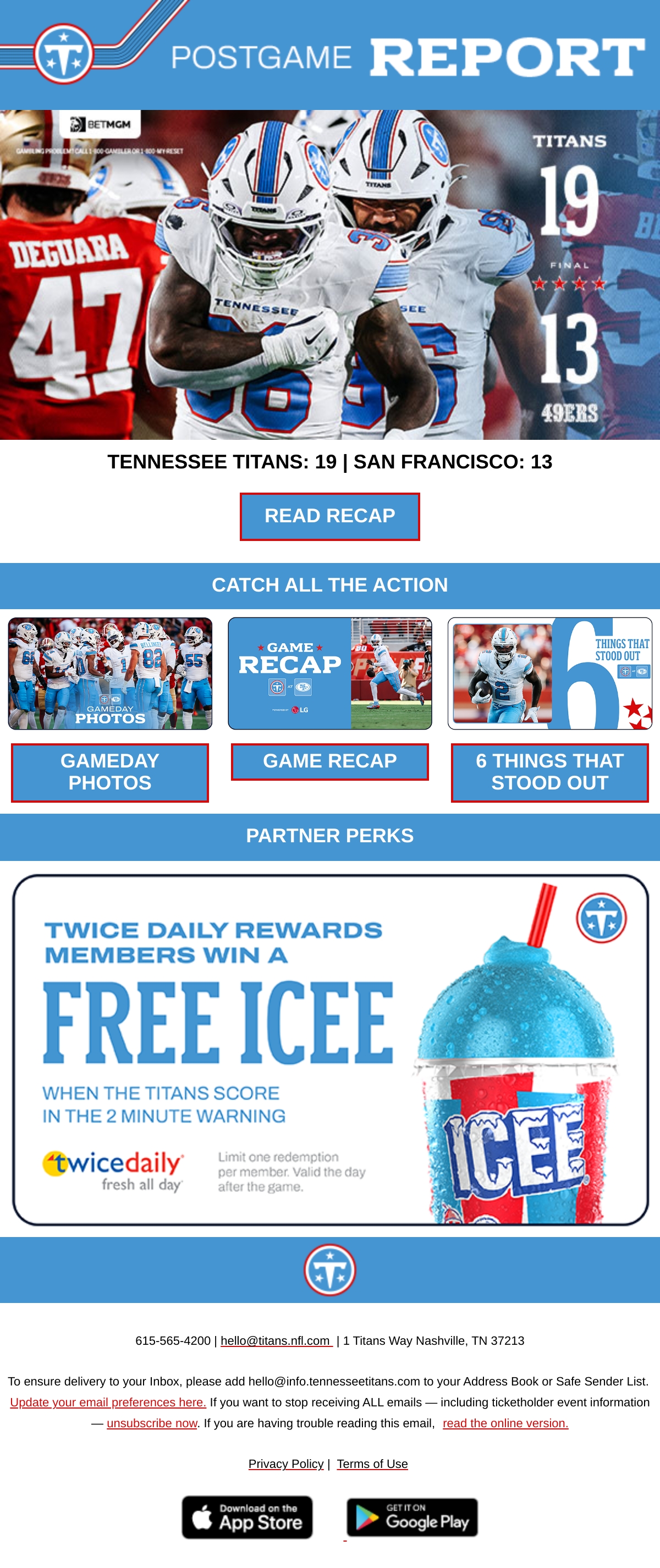
Task: View the Terms of Use
Action: pos(372,1464)
